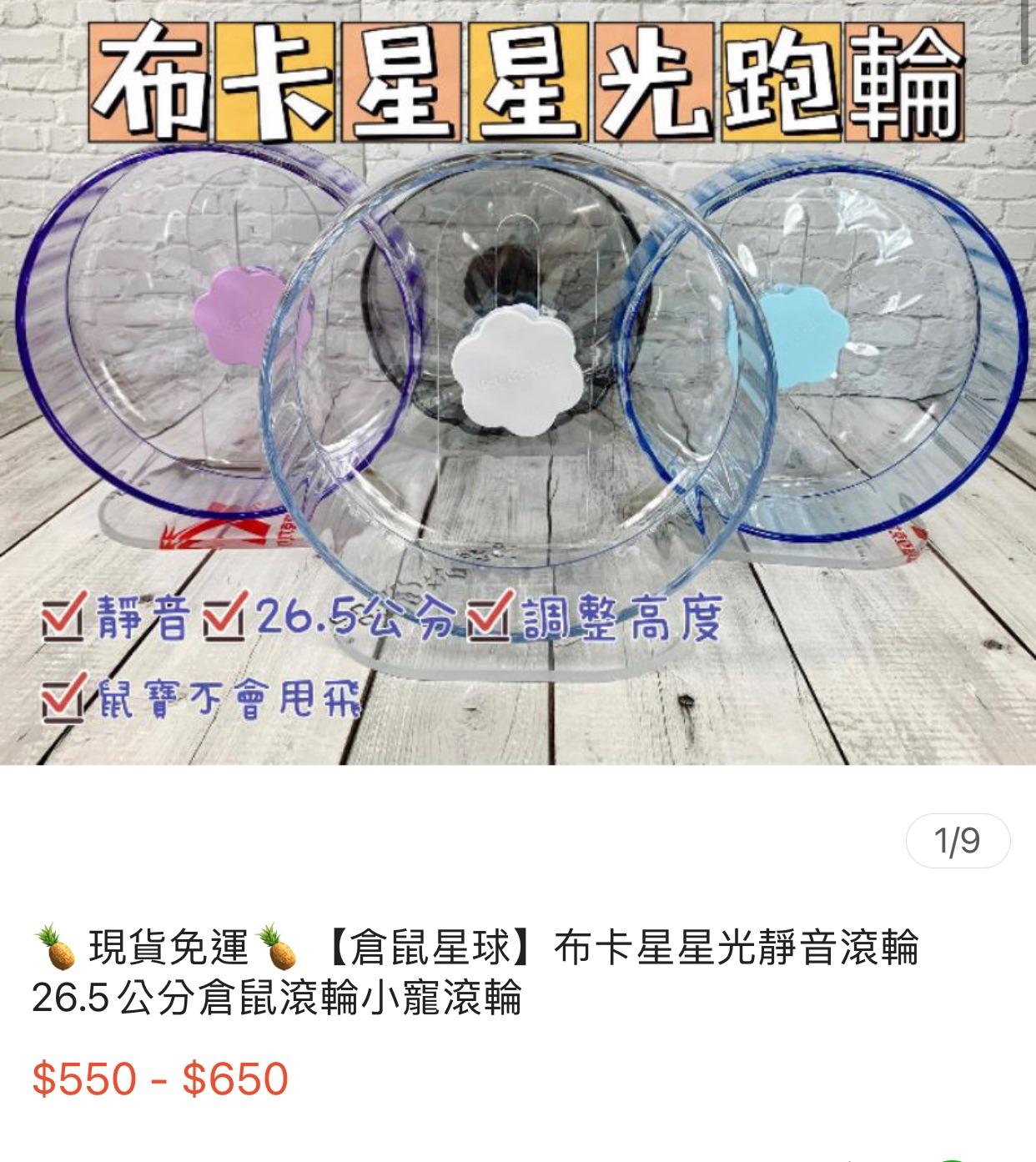Screen dimensions: 1036x1162
Task: Open the hamster wheel product image fullscreen
Action: (x=517, y=384)
